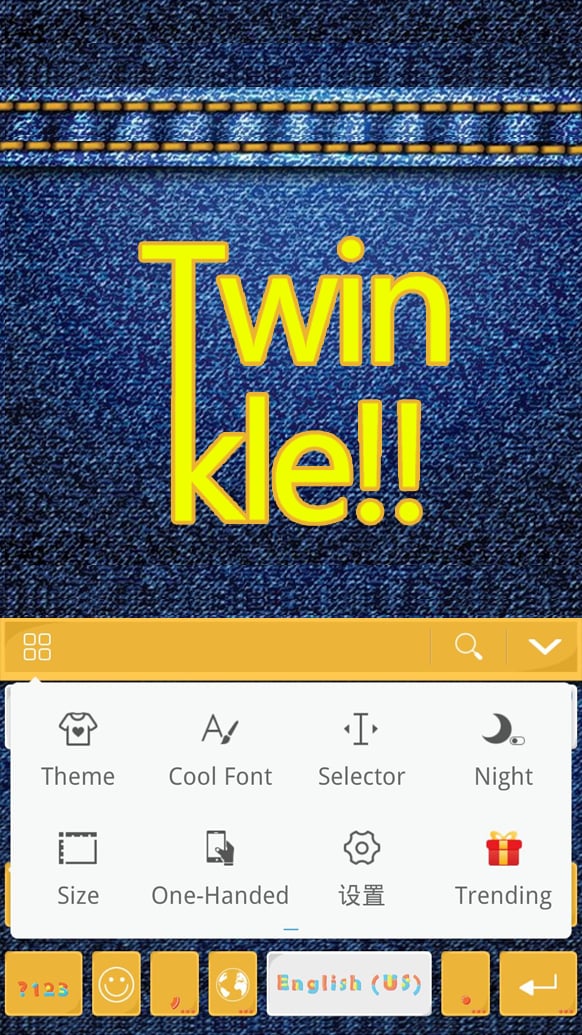Open the emoji smiley key
Viewport: 582px width, 1035px height.
coord(116,984)
